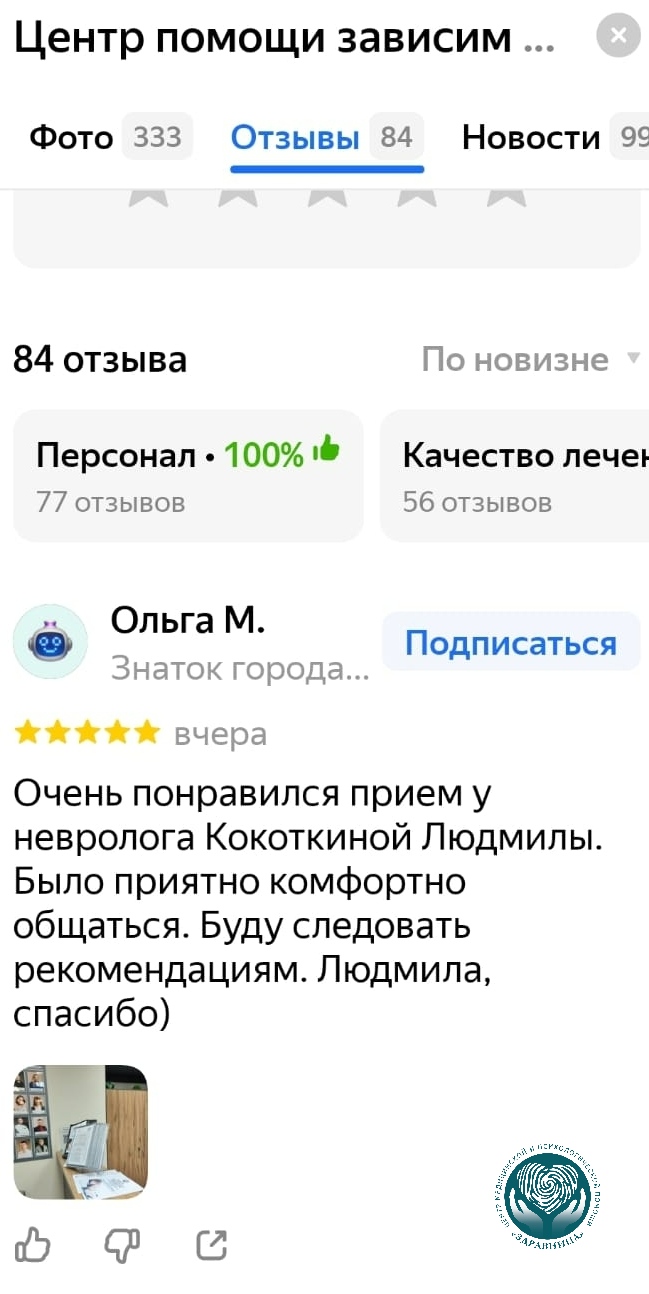
Task: Dislike Ольга М.'s review
Action: click(x=122, y=1245)
